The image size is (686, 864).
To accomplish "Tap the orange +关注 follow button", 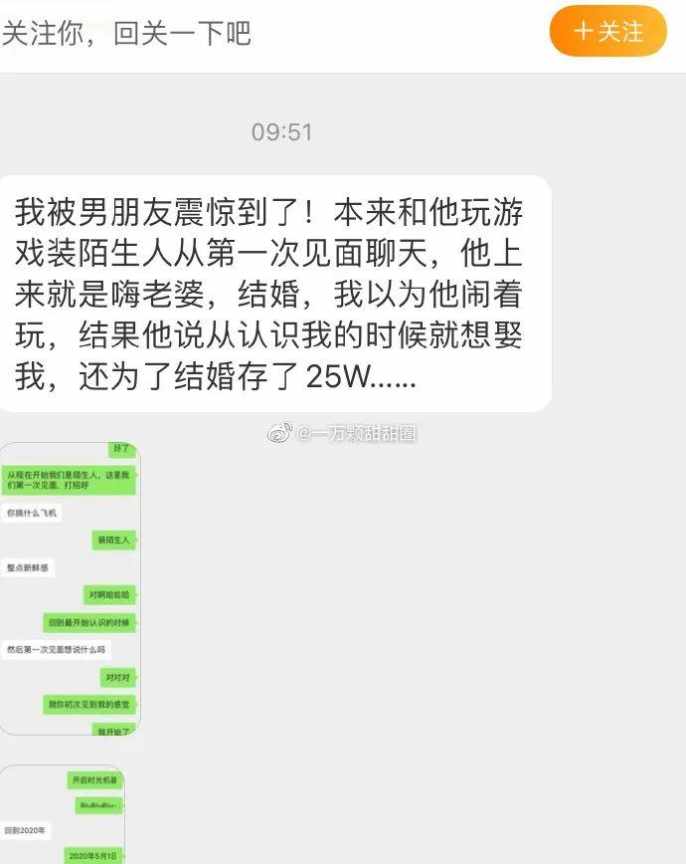I will tap(607, 31).
